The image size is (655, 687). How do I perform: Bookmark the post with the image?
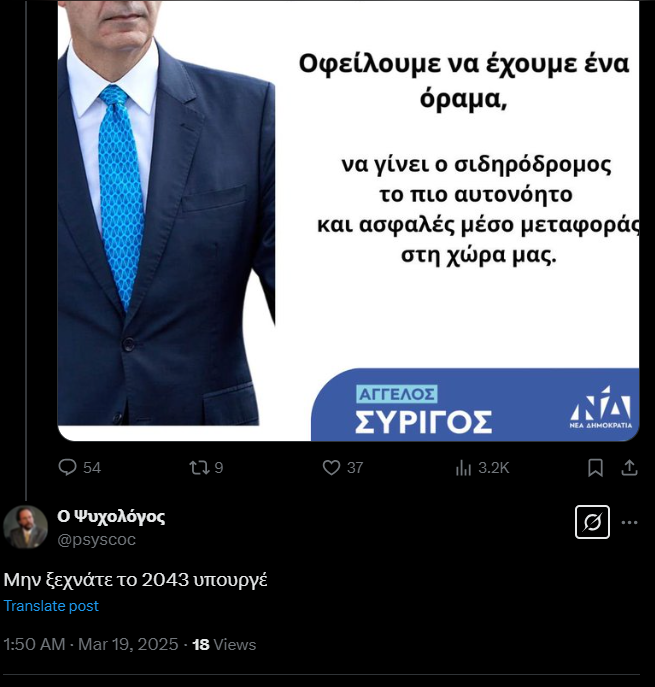pos(595,467)
